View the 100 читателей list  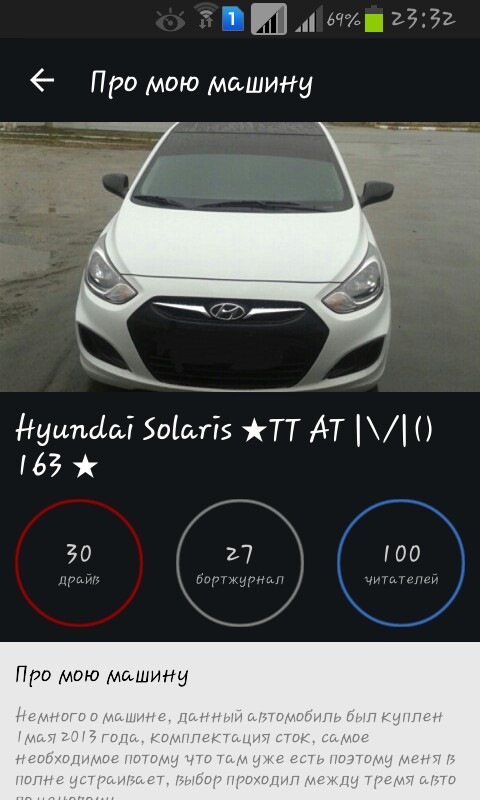401,563
